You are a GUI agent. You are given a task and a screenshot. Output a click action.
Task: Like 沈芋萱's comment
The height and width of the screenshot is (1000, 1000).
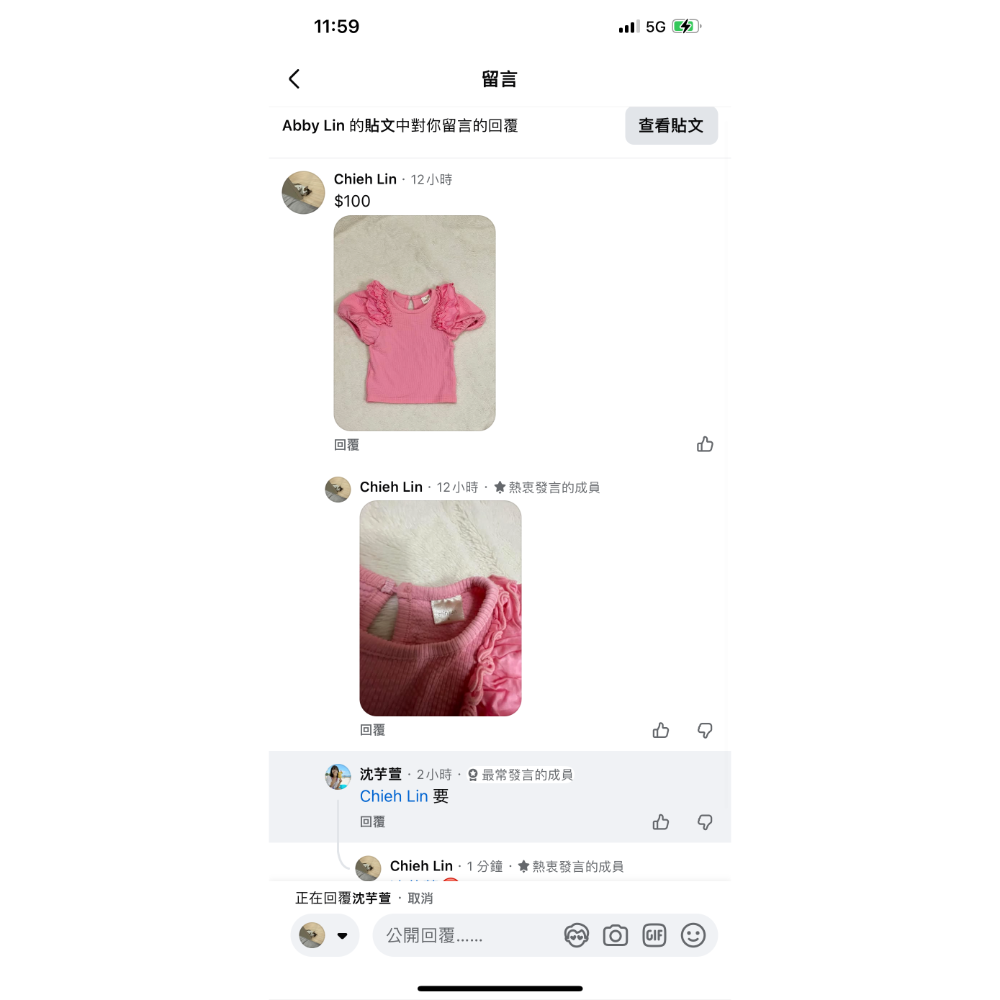661,822
